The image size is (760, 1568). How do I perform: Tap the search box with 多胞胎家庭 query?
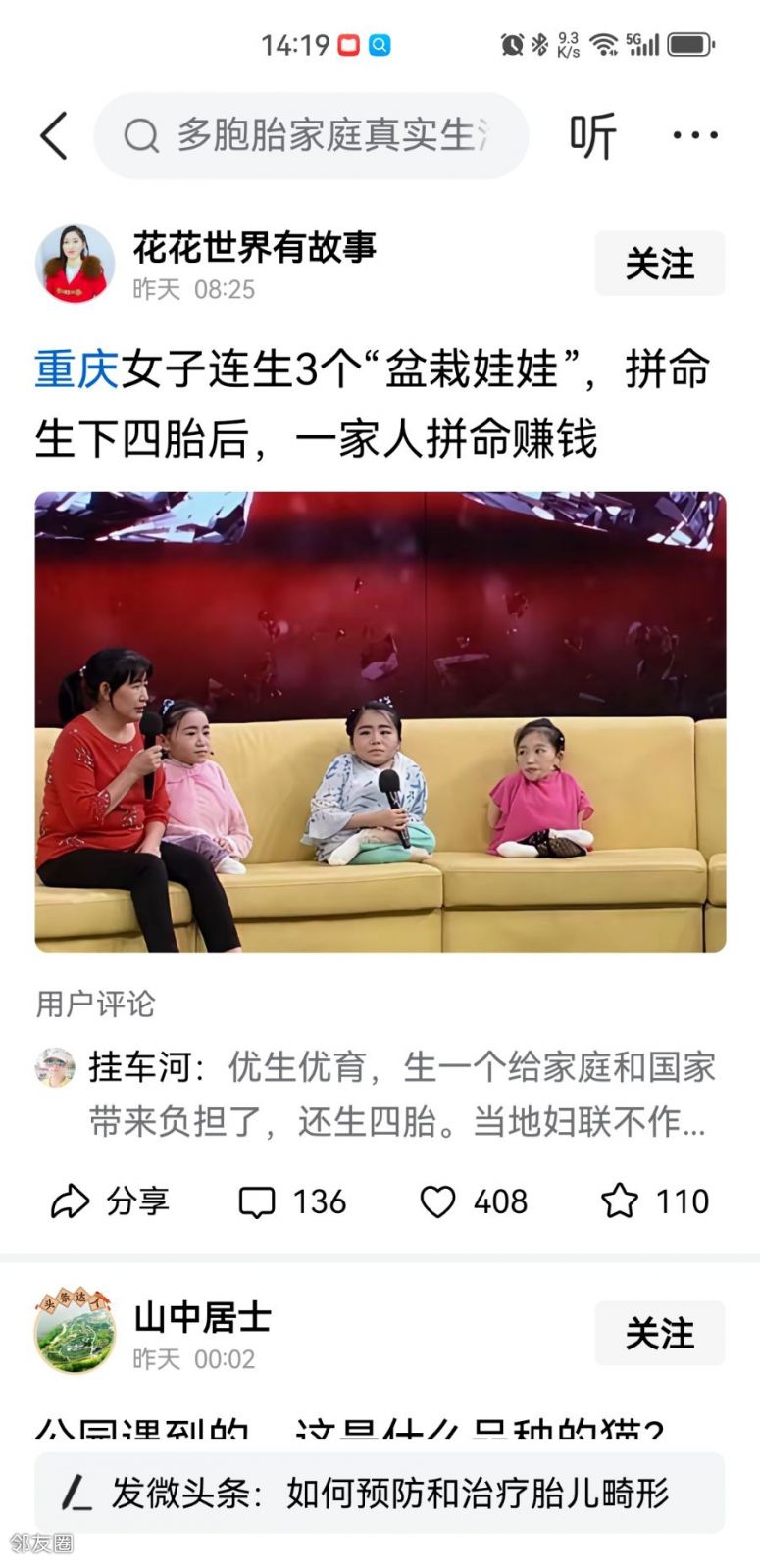[x=311, y=135]
